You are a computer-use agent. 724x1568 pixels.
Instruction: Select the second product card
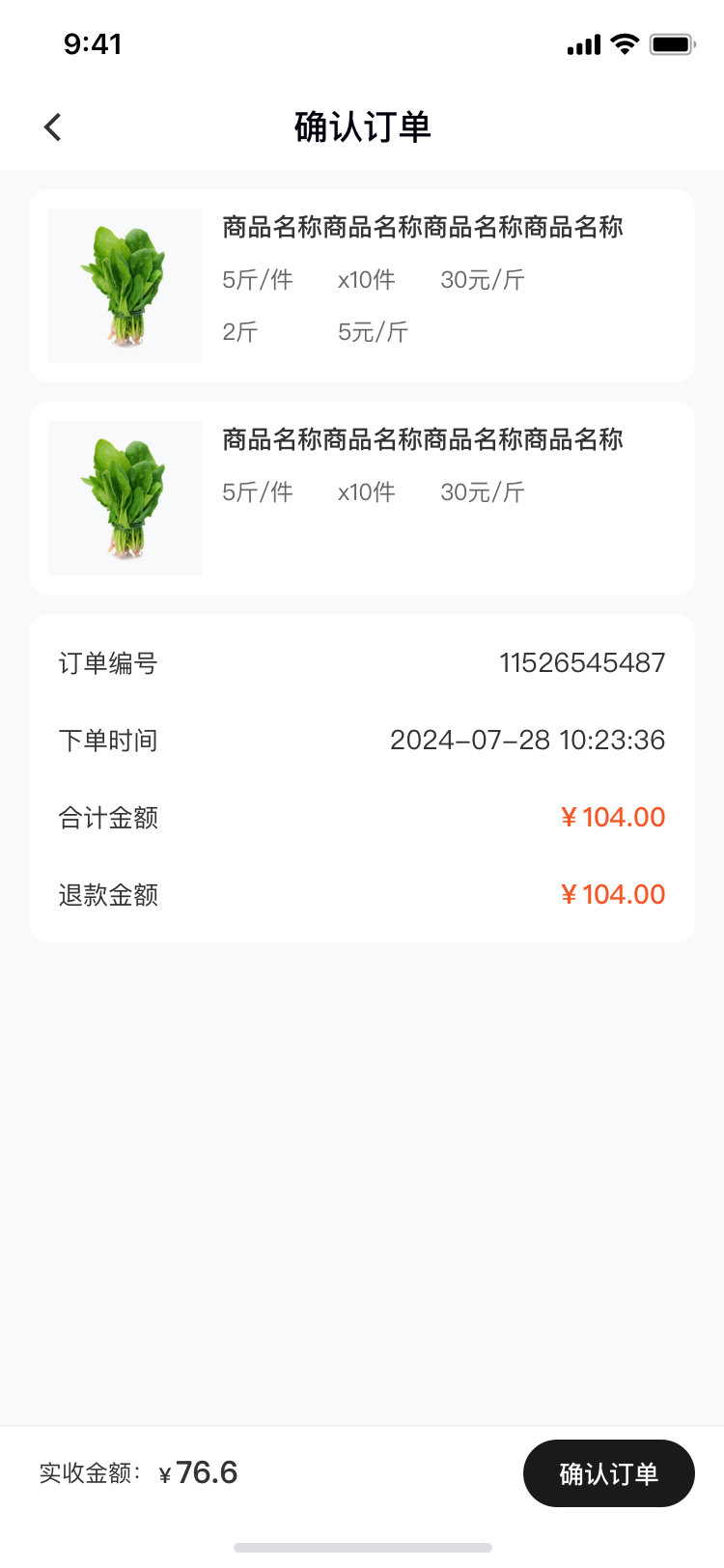pos(362,497)
